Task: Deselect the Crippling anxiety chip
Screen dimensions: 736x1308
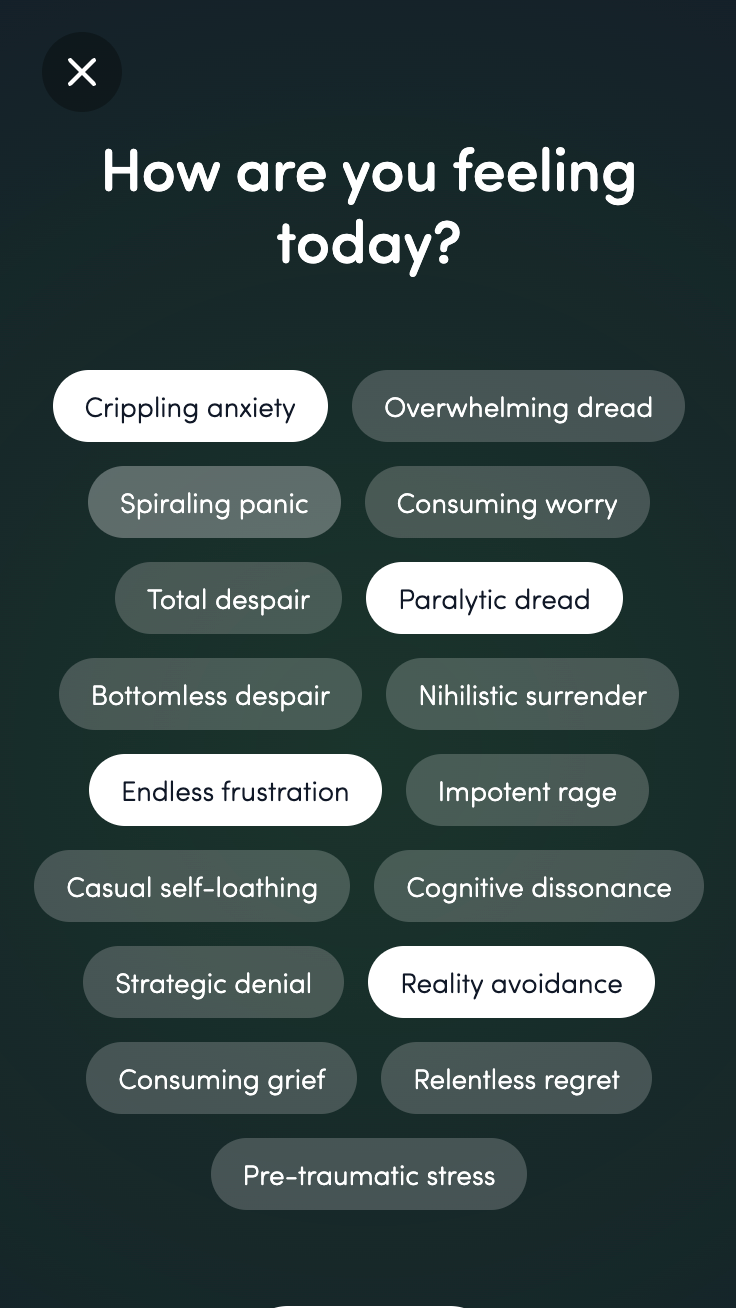Action: click(x=190, y=406)
